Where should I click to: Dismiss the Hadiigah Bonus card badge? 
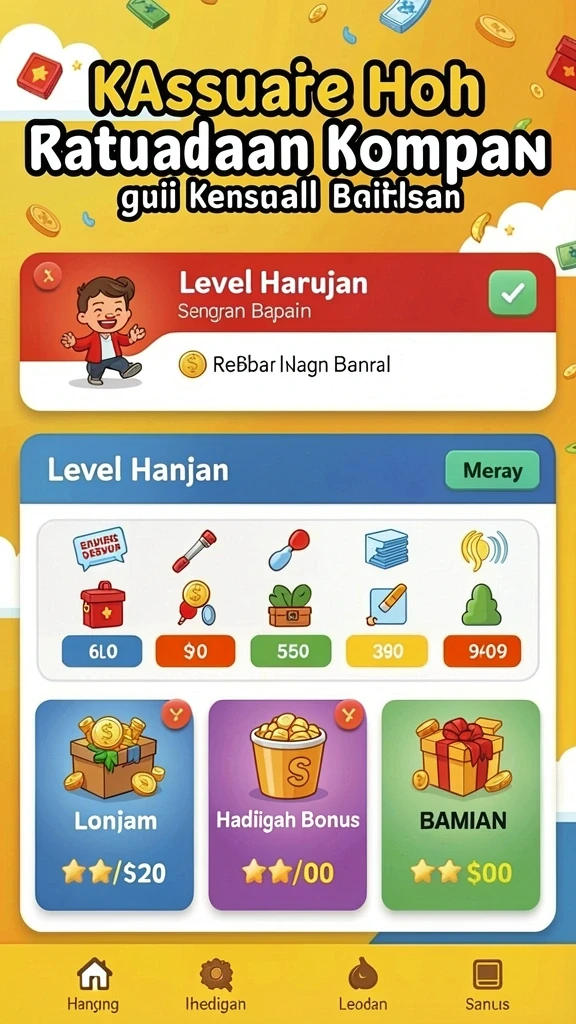pyautogui.click(x=349, y=713)
